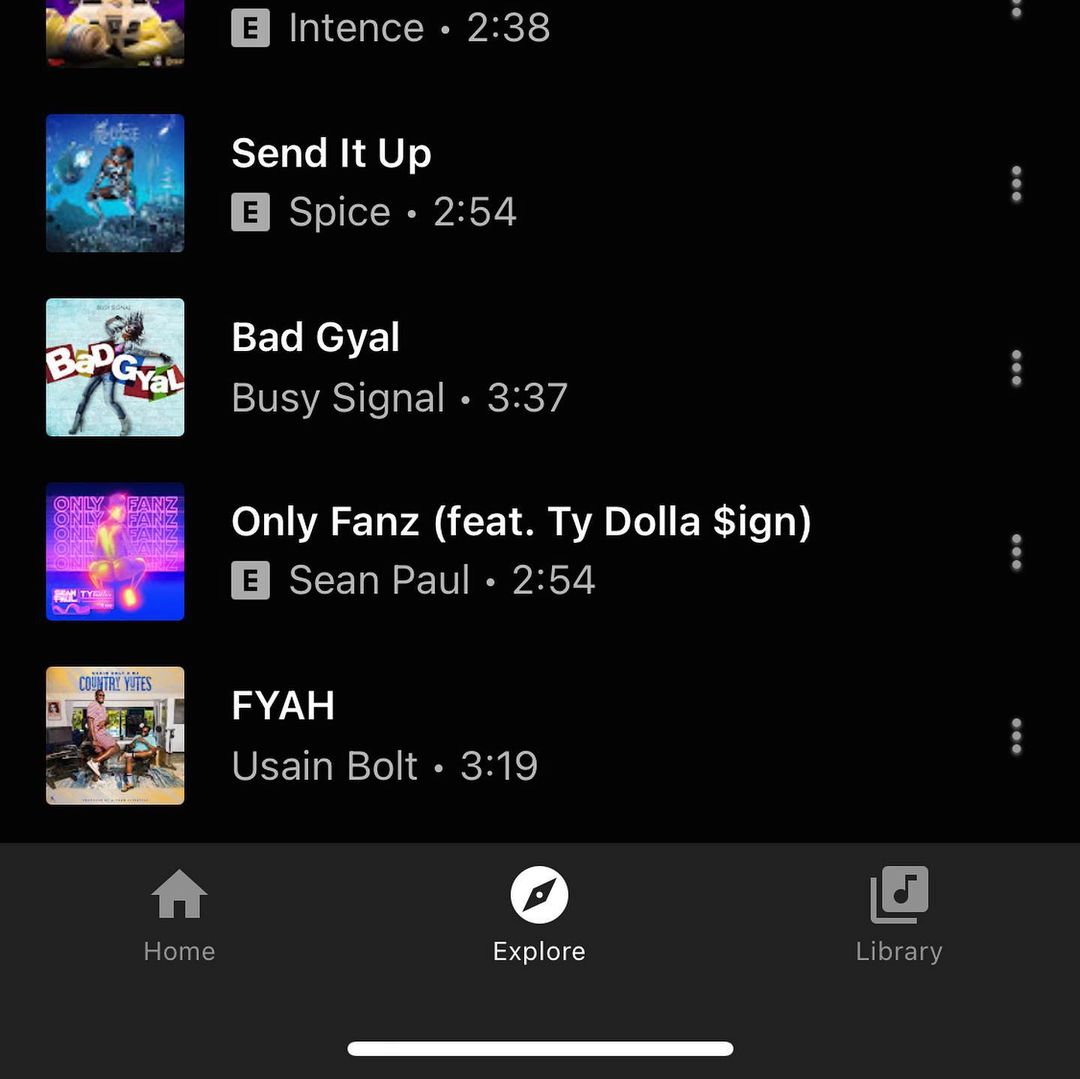
Task: Go to the Home tab
Action: [x=179, y=915]
